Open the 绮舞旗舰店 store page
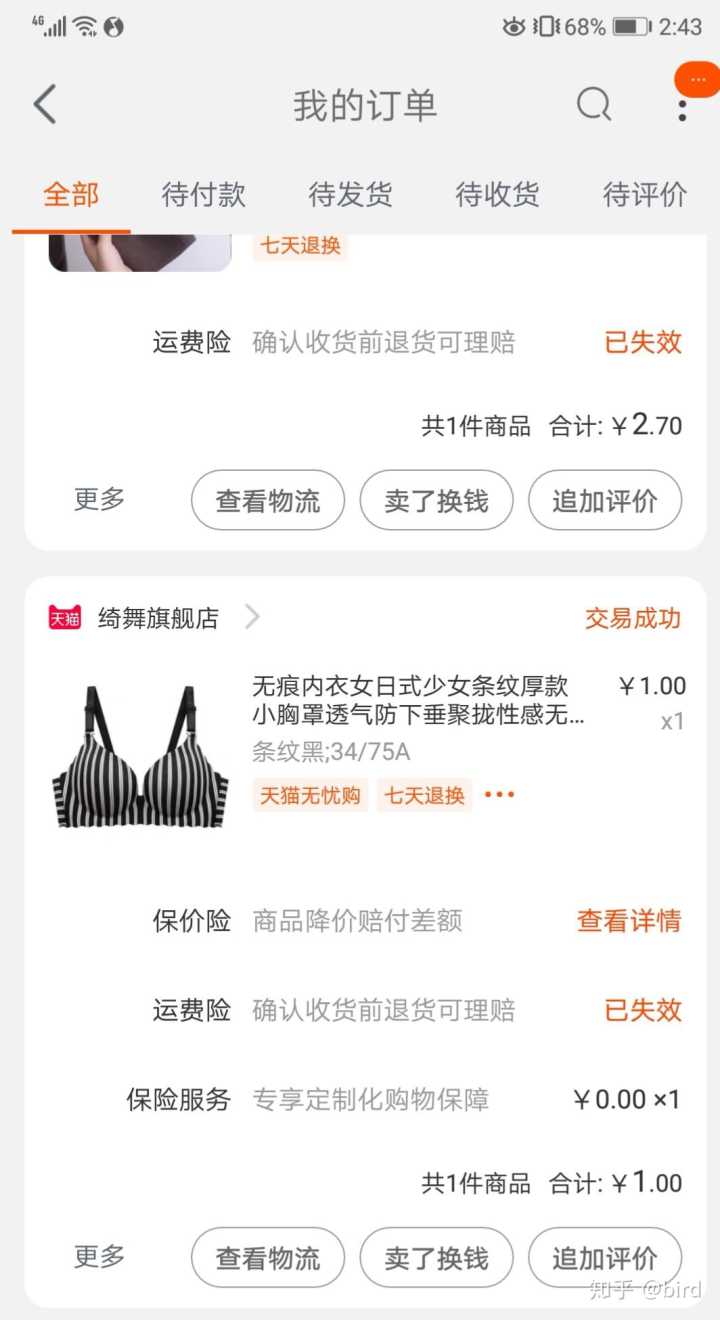The height and width of the screenshot is (1320, 720). click(x=158, y=618)
